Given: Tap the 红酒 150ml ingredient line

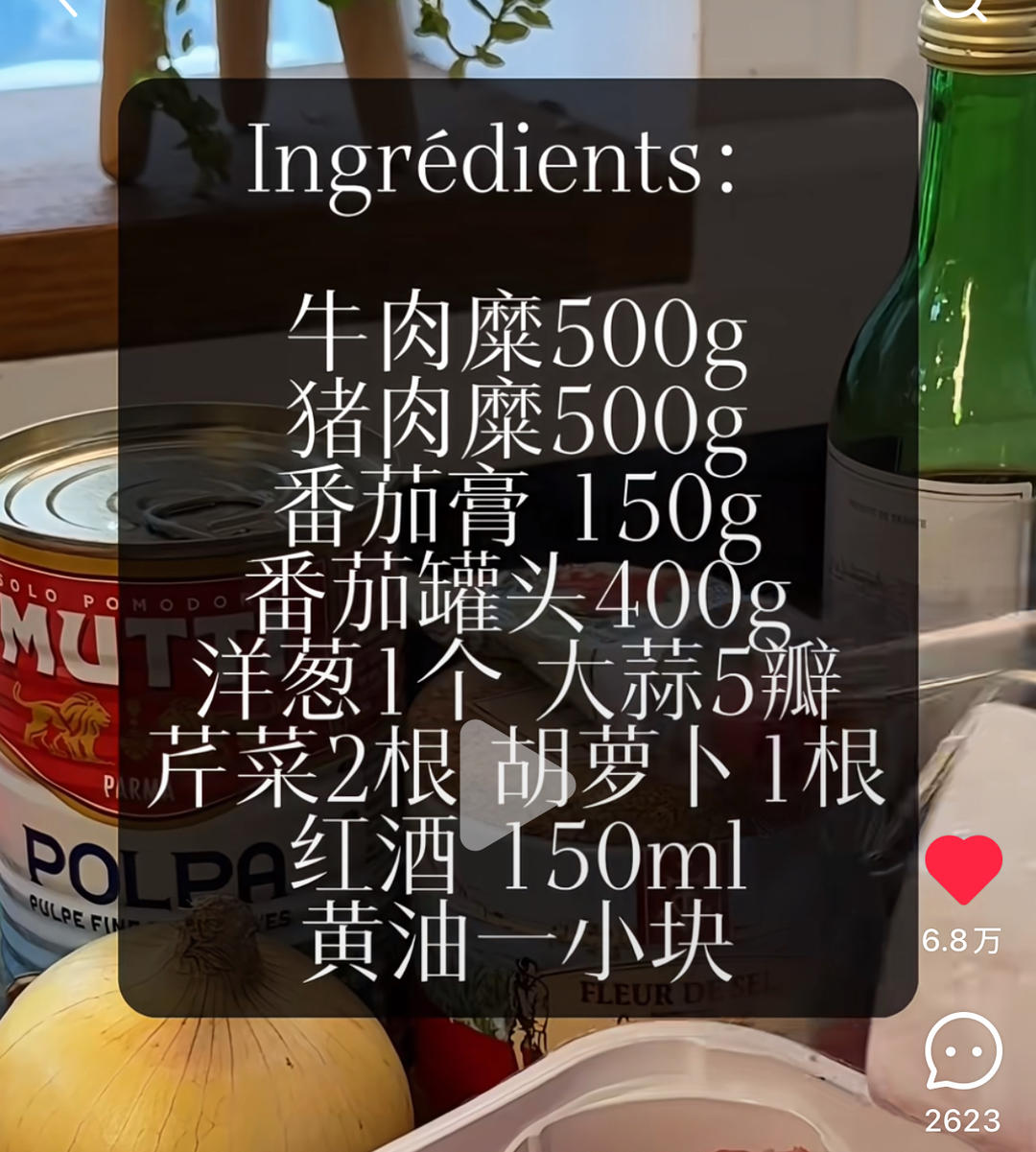Looking at the screenshot, I should tap(518, 854).
